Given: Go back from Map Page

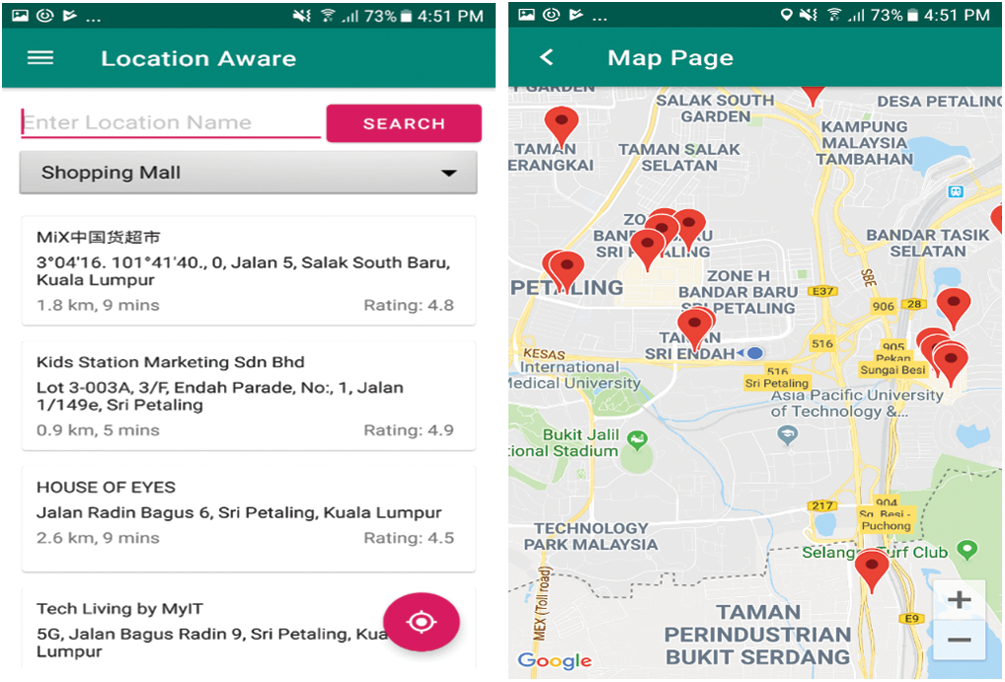Looking at the screenshot, I should [547, 58].
